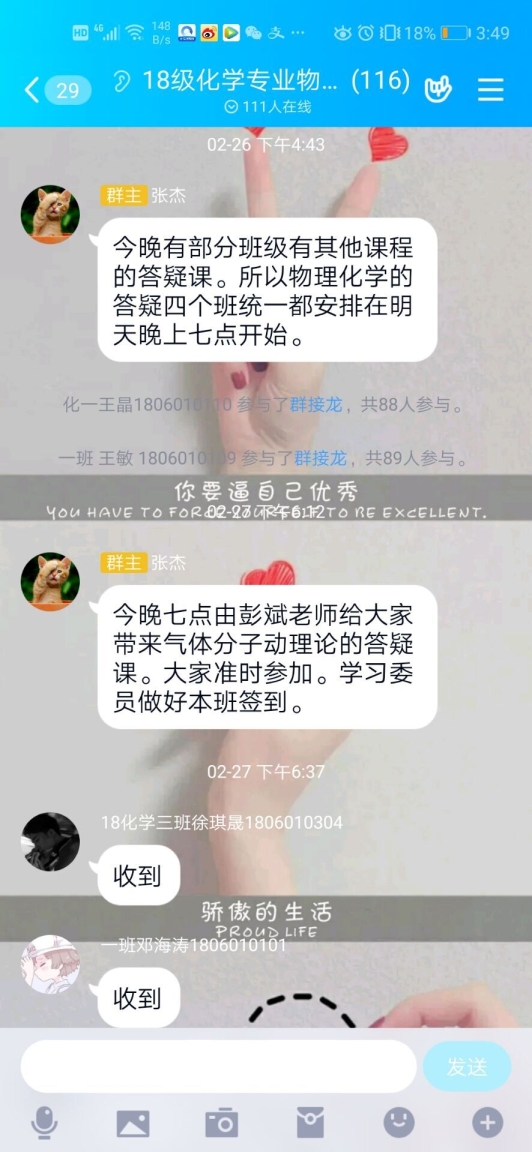Tap the hand gesture icon in the header
532x1152 pixels.
point(438,89)
